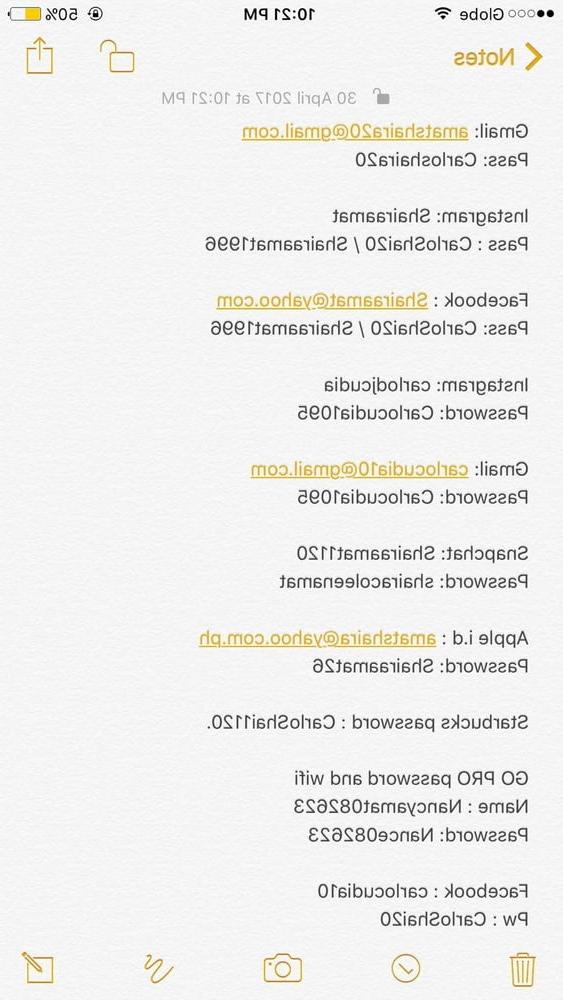563x1000 pixels.
Task: Delete this note with the trash icon
Action: tap(523, 969)
